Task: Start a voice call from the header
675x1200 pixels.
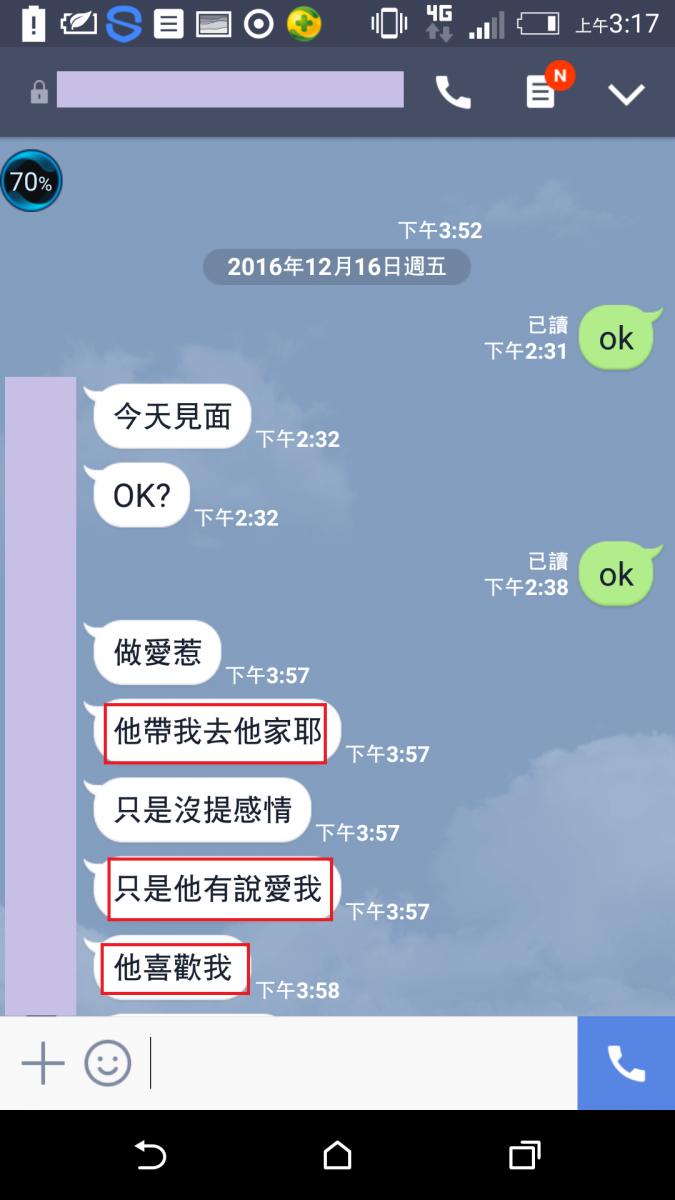Action: 453,93
